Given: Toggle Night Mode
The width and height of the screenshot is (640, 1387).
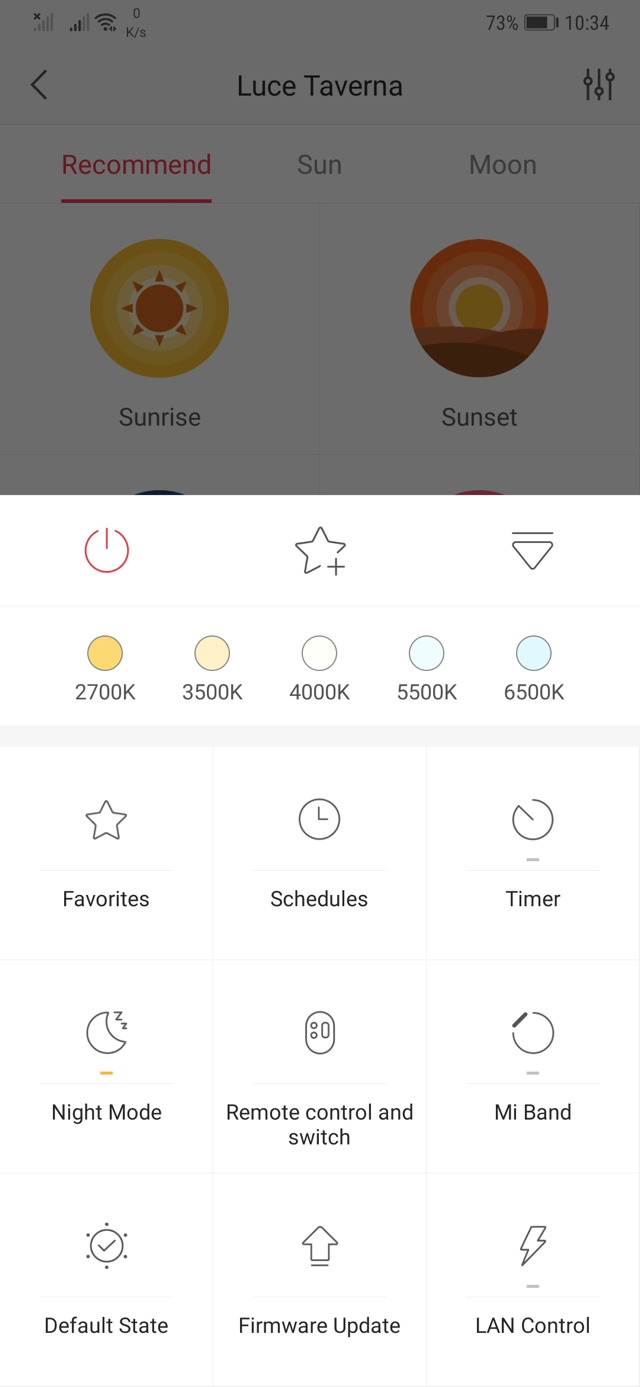Looking at the screenshot, I should click(x=106, y=1065).
